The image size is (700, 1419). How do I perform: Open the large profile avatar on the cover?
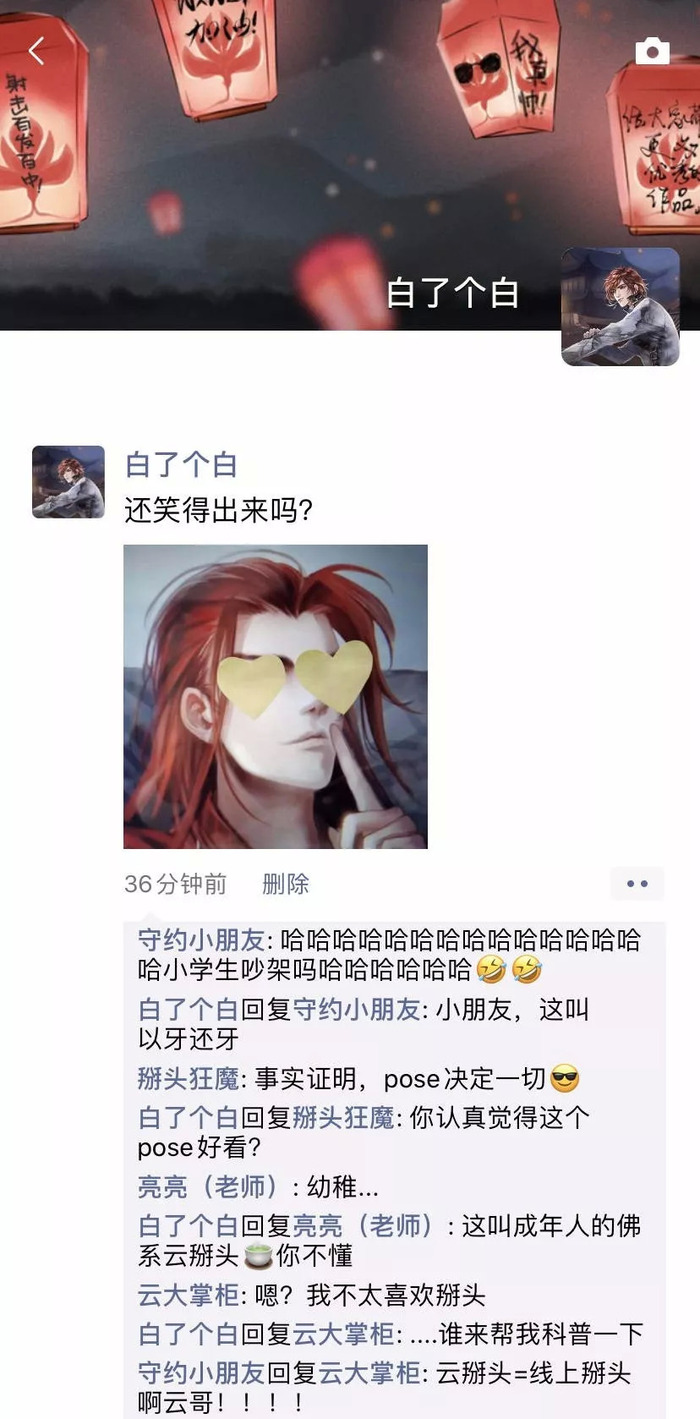coord(620,307)
